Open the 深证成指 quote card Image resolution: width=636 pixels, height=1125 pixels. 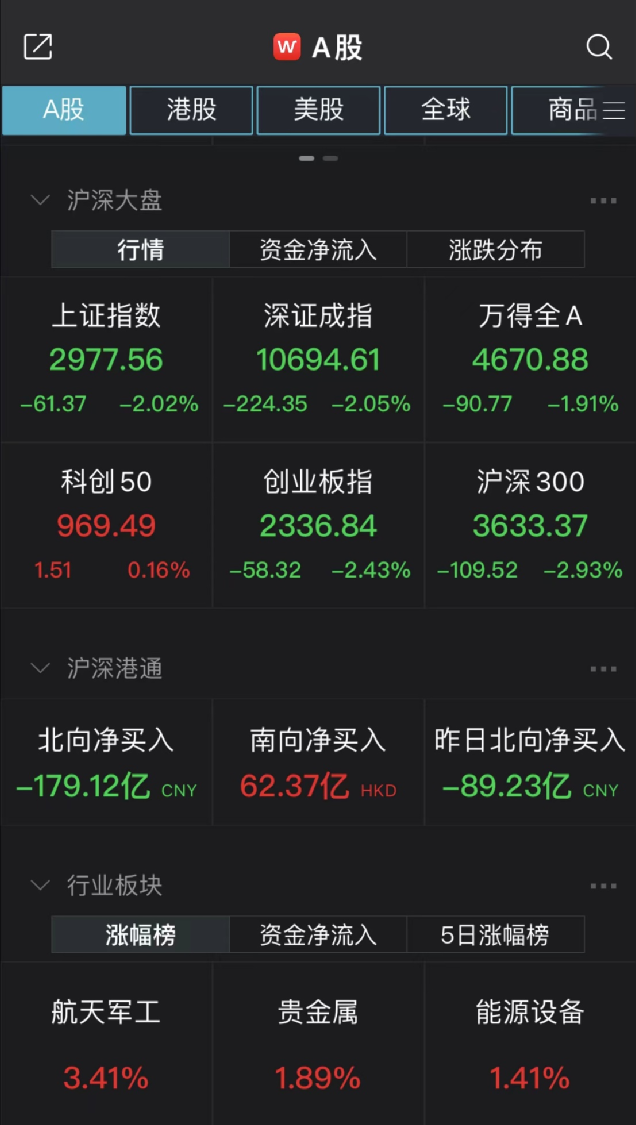(318, 359)
